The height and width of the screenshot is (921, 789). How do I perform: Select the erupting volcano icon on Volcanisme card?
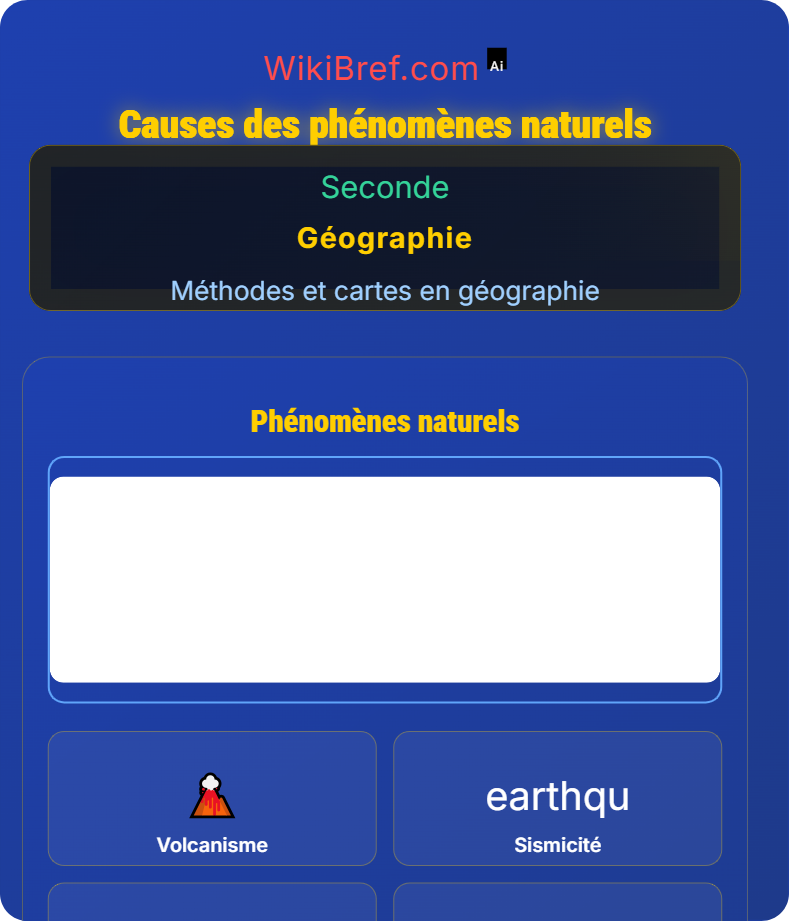pos(211,793)
